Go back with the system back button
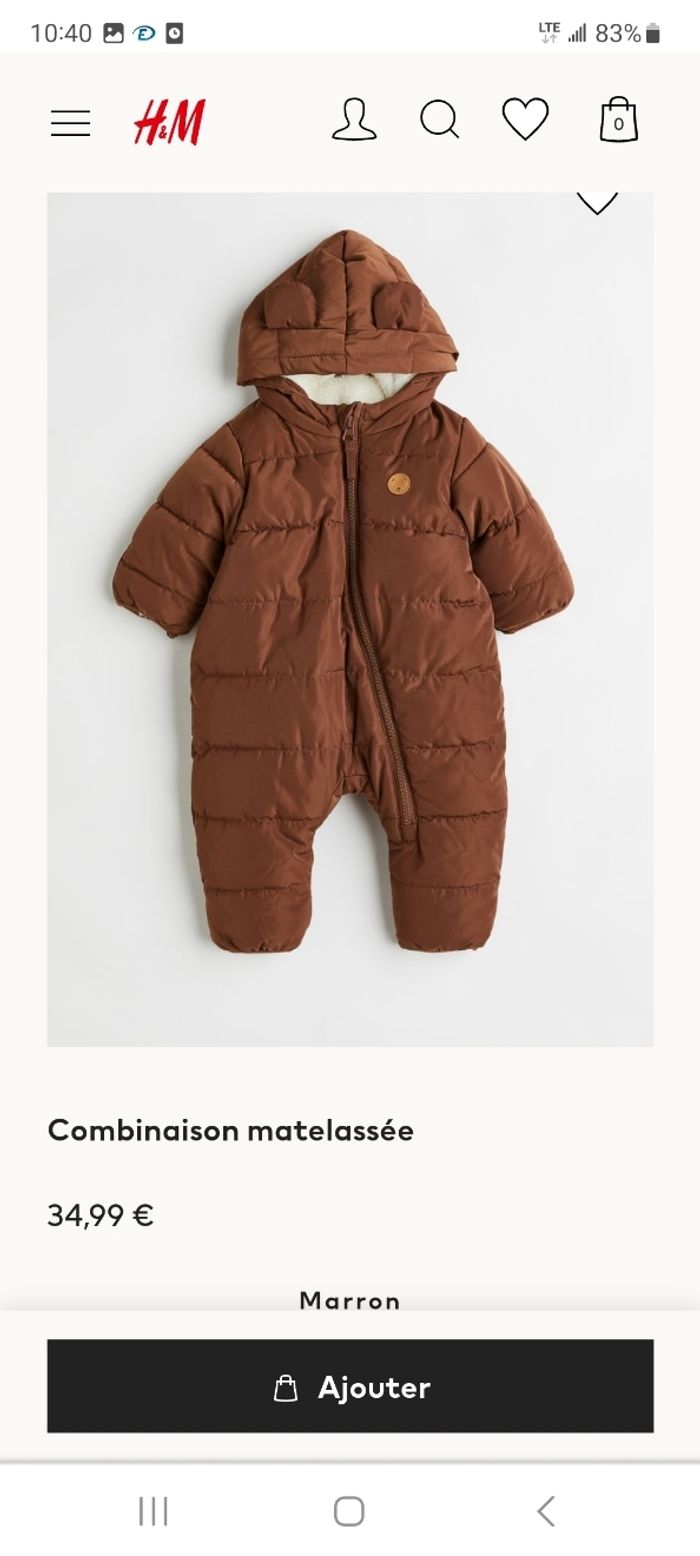 [x=546, y=1510]
